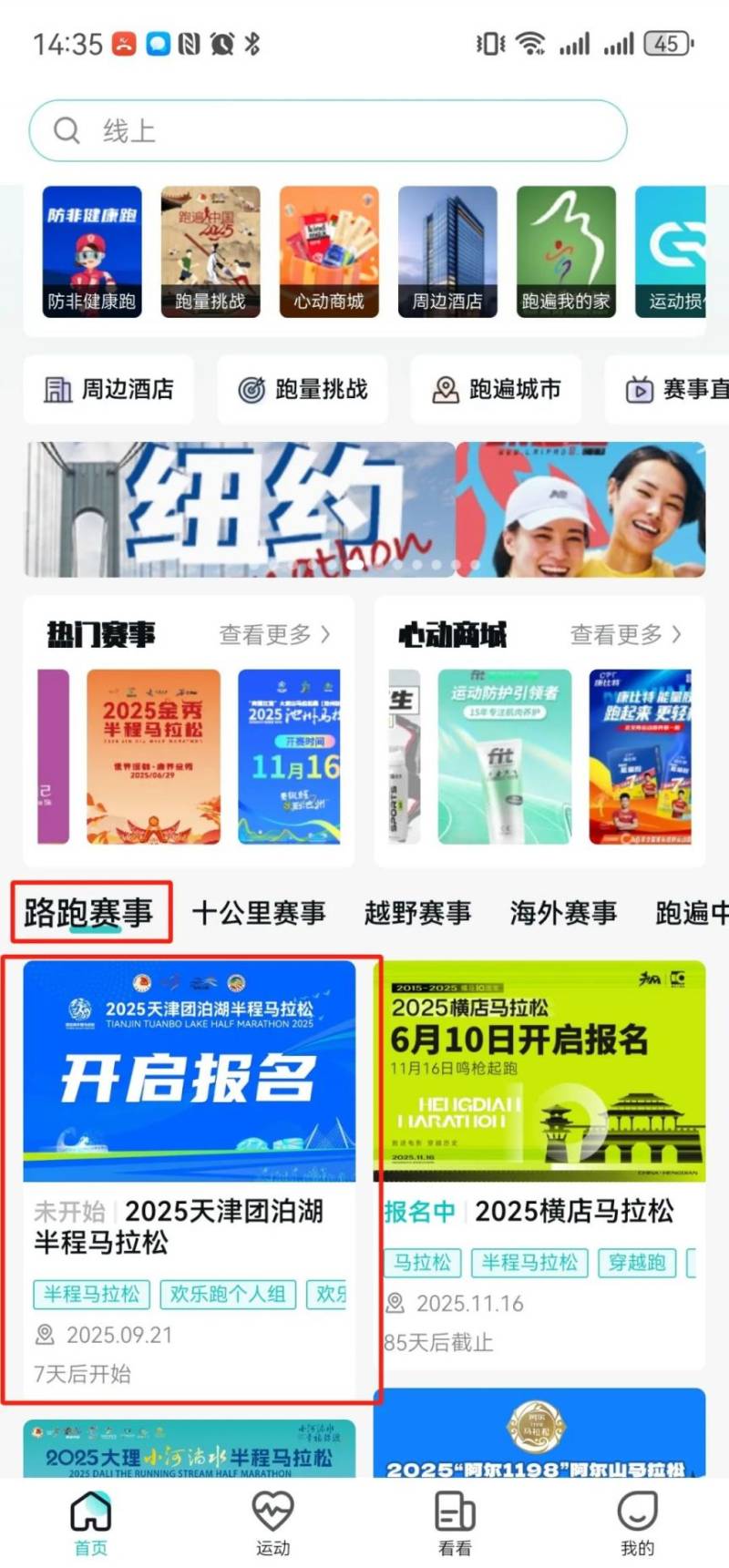Tap the search box showing 线上

[328, 130]
